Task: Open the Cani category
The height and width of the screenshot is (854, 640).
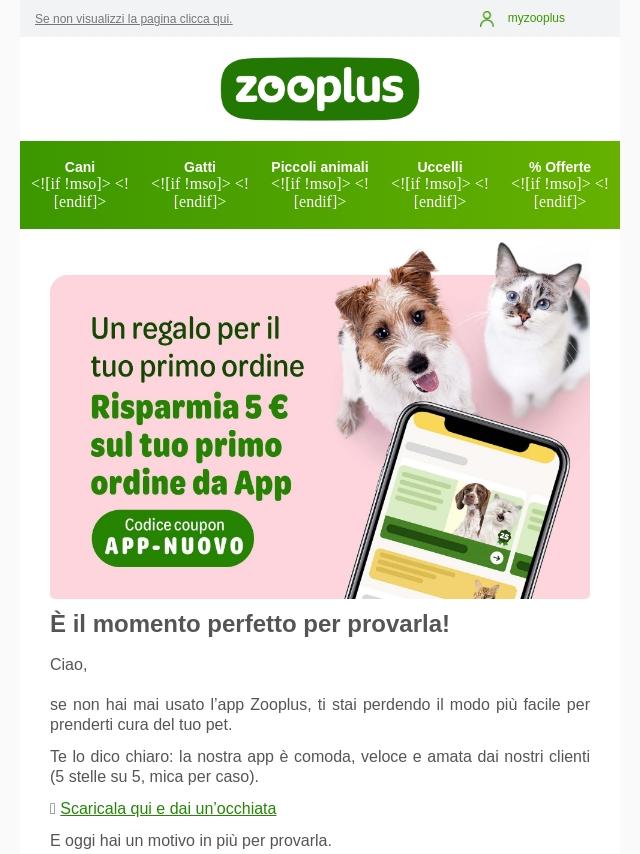Action: click(80, 167)
